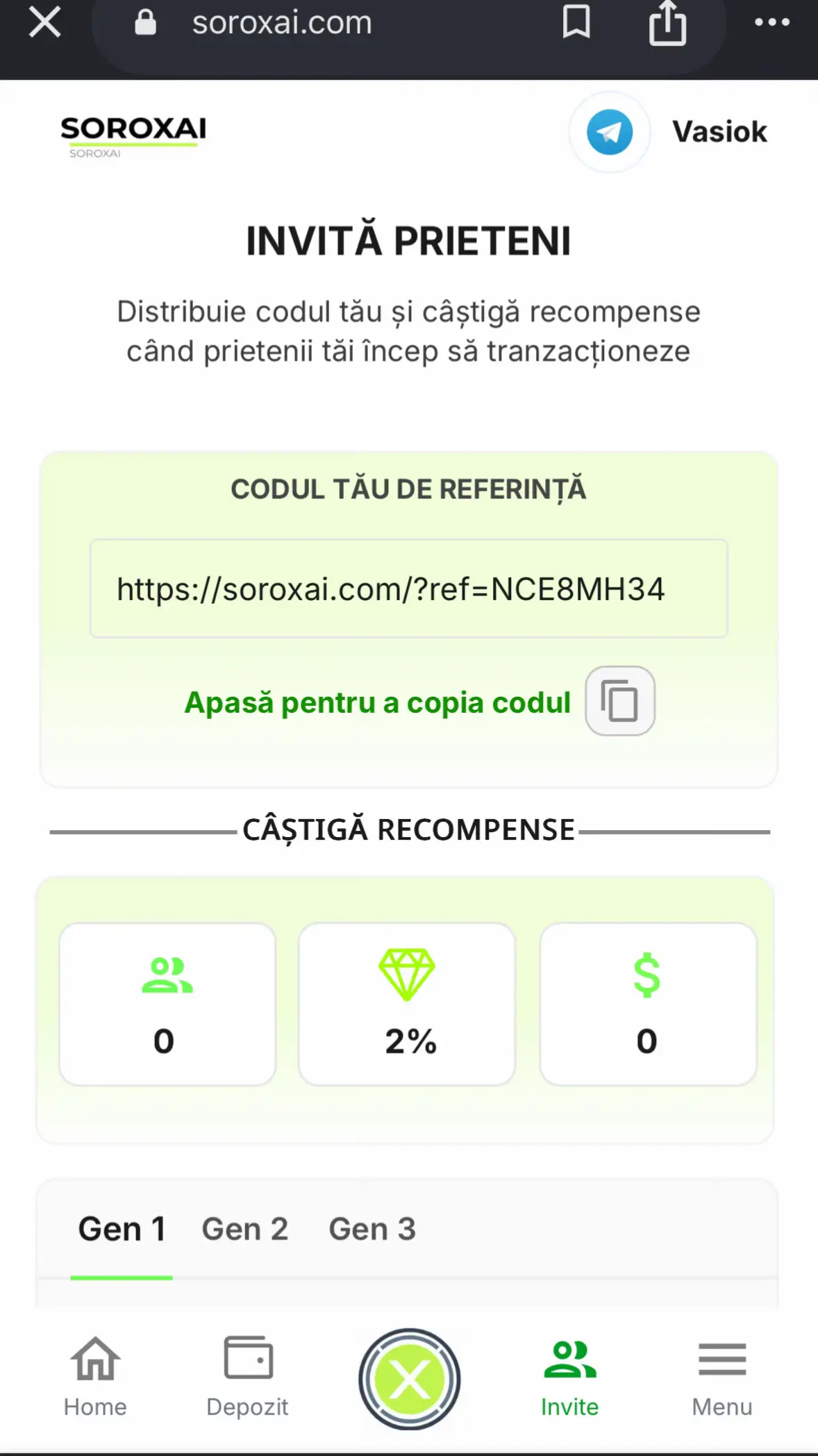Bookmark the soroxai.com page
This screenshot has height=1456, width=818.
(x=576, y=22)
